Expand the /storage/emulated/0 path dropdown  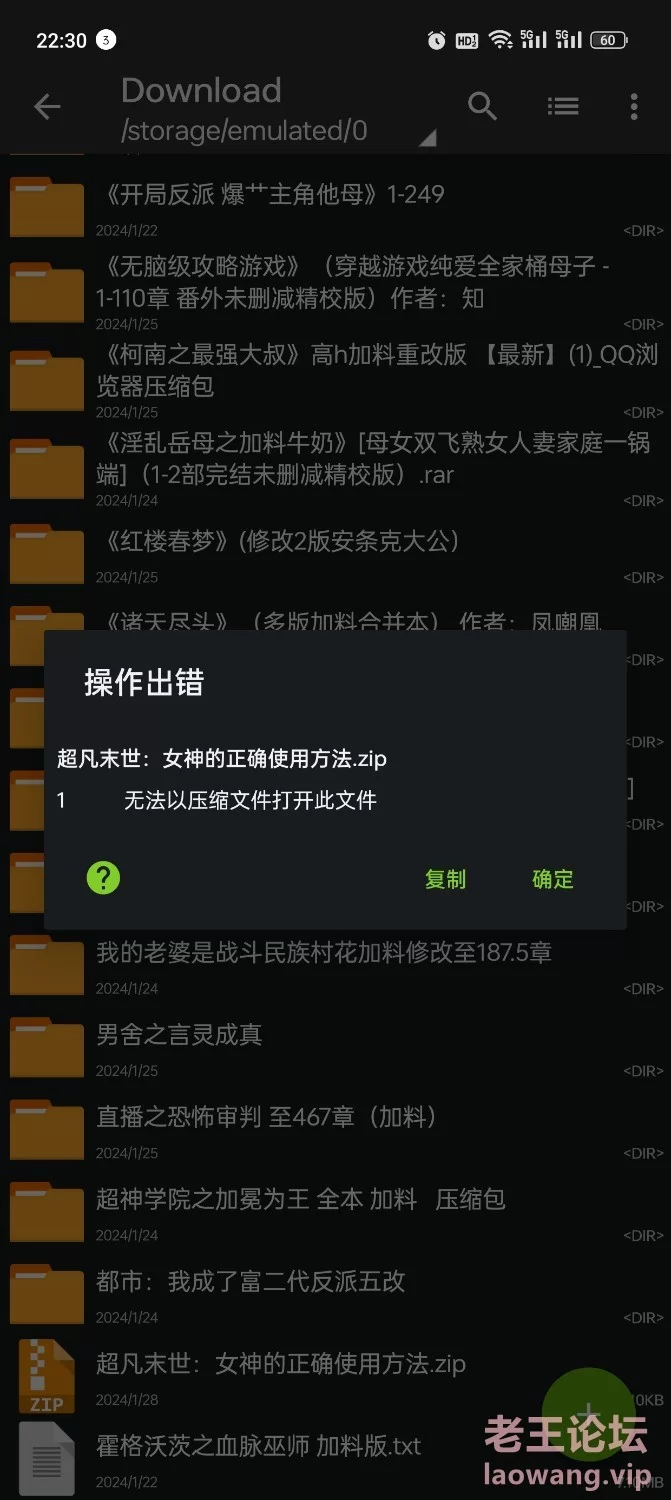278,131
